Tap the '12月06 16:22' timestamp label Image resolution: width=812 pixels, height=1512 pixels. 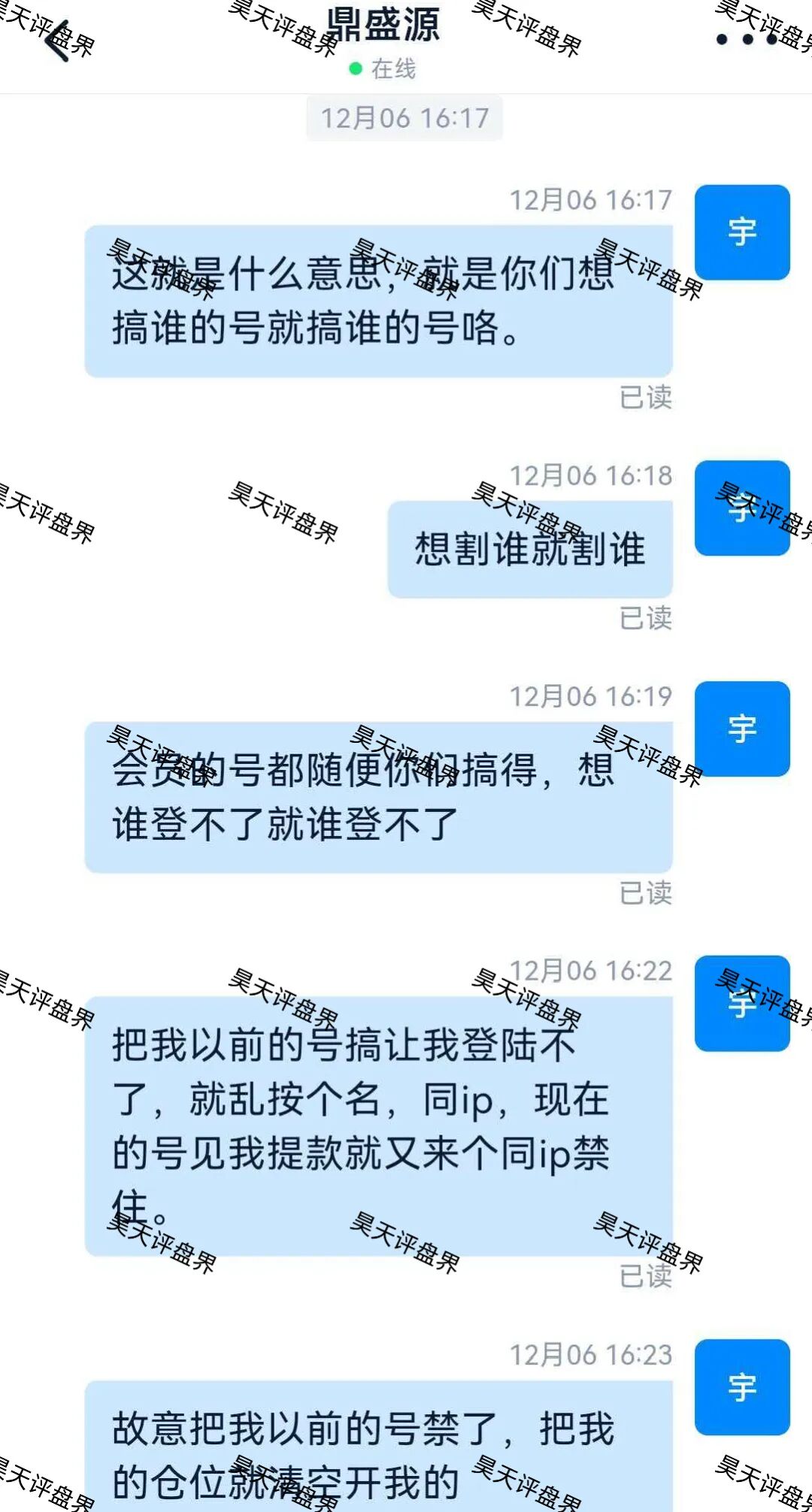pyautogui.click(x=594, y=970)
